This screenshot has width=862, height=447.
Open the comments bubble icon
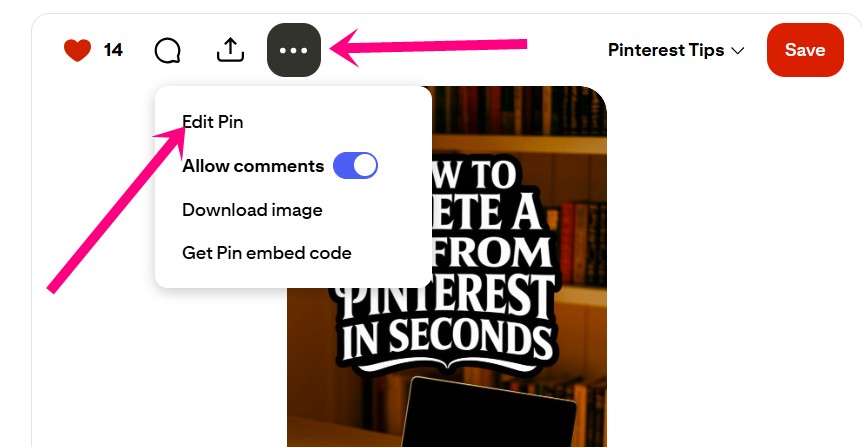168,50
